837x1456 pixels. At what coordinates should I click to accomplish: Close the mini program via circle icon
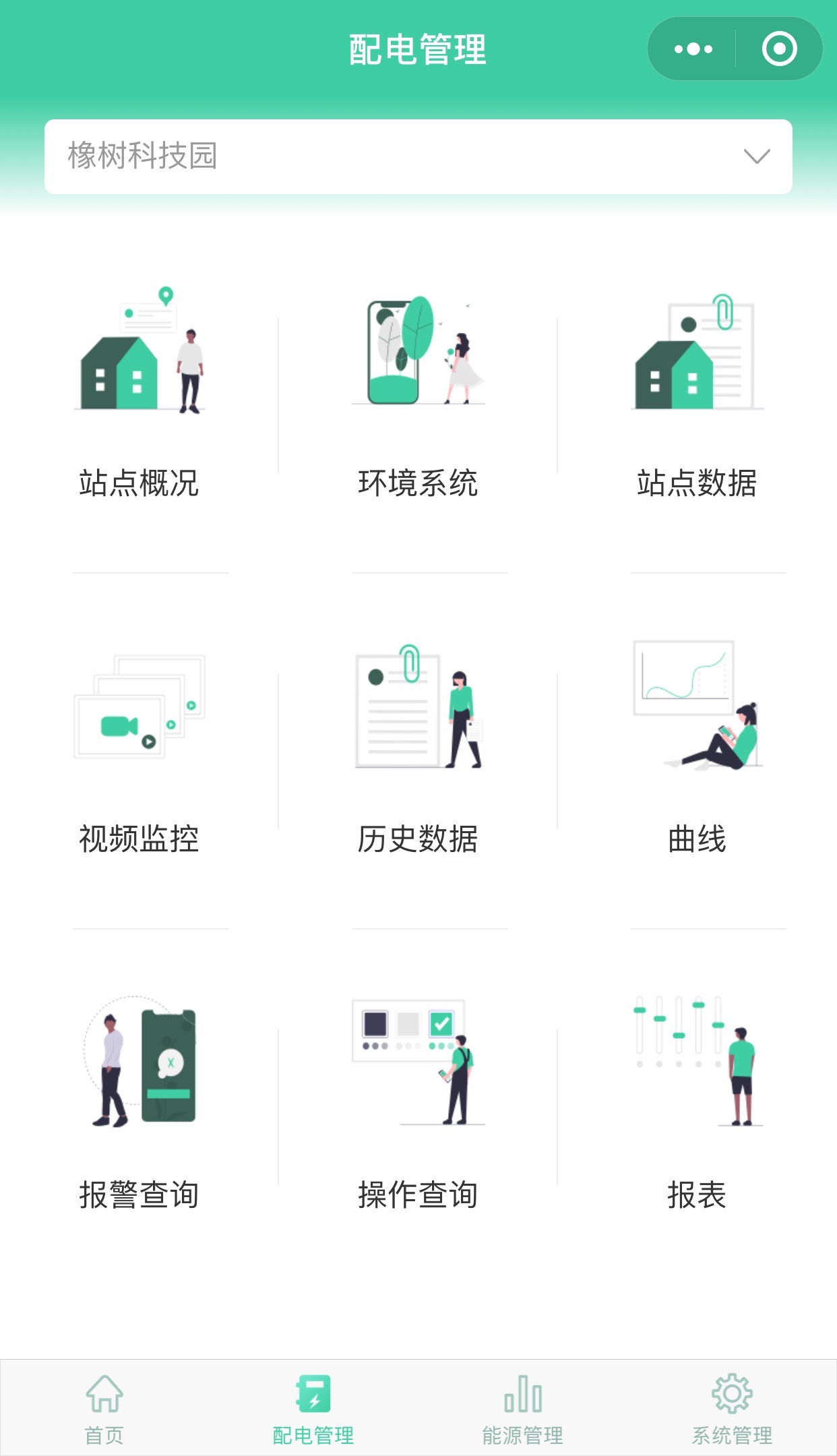click(x=779, y=49)
